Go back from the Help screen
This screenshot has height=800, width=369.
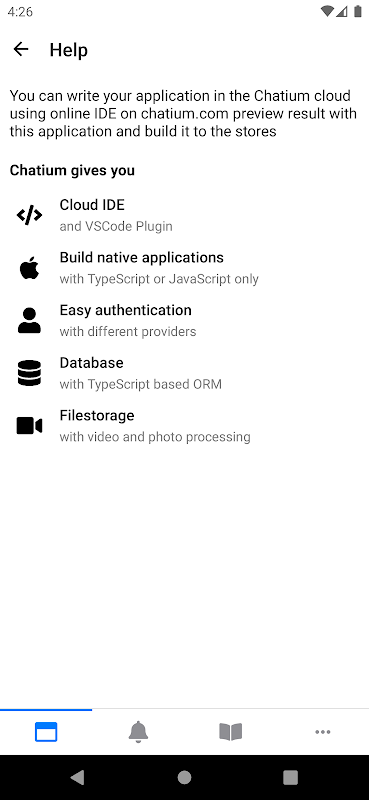[21, 49]
